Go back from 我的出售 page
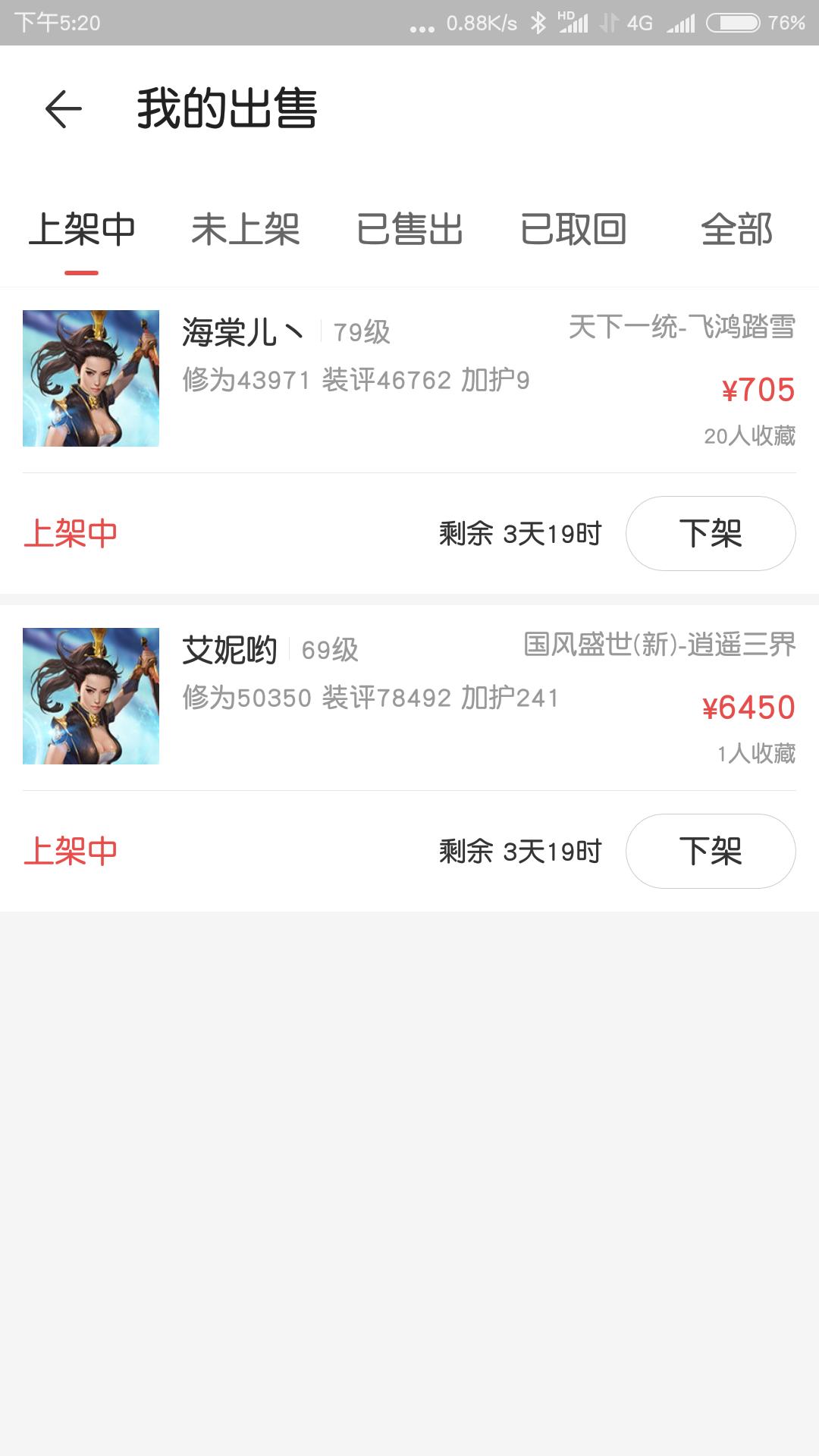819x1456 pixels. (x=64, y=109)
